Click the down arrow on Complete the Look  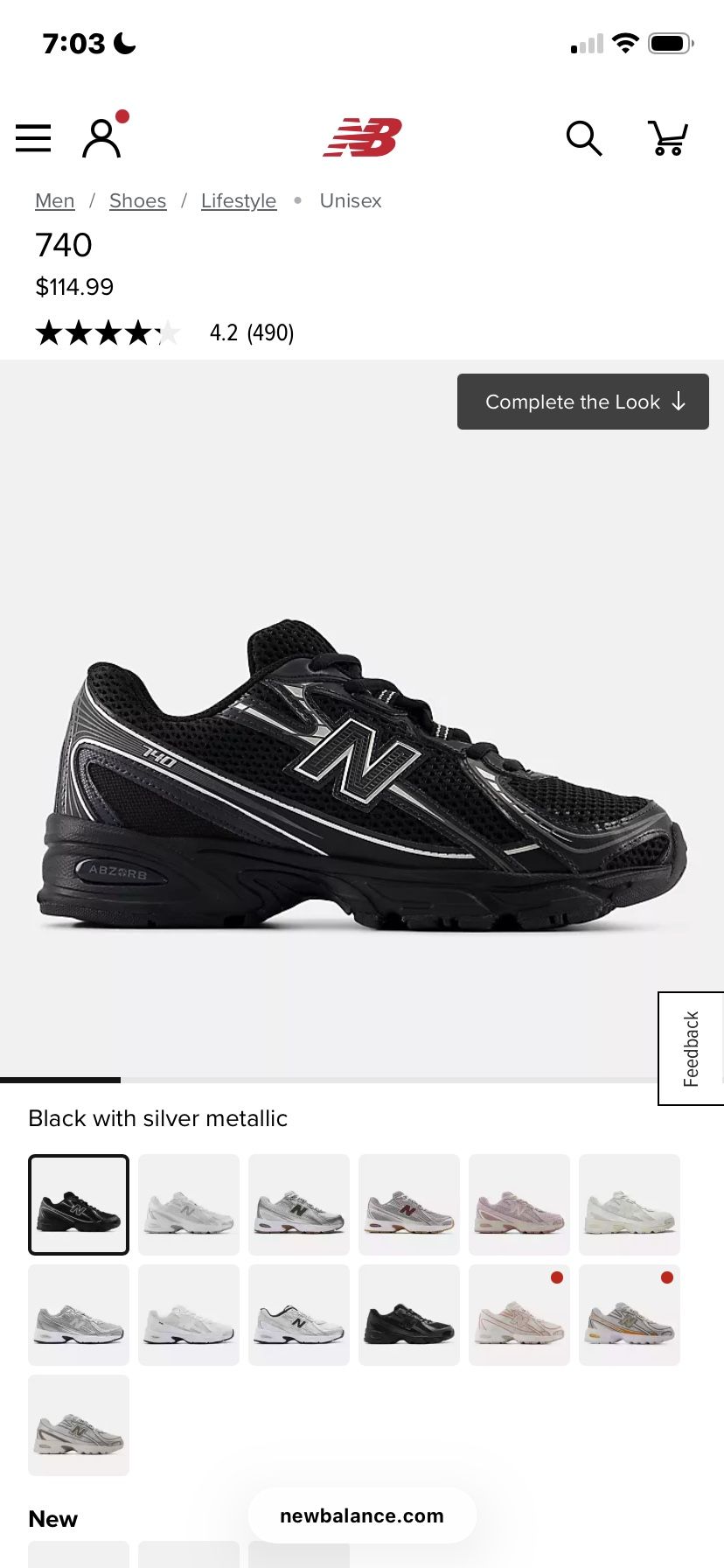[x=678, y=402]
